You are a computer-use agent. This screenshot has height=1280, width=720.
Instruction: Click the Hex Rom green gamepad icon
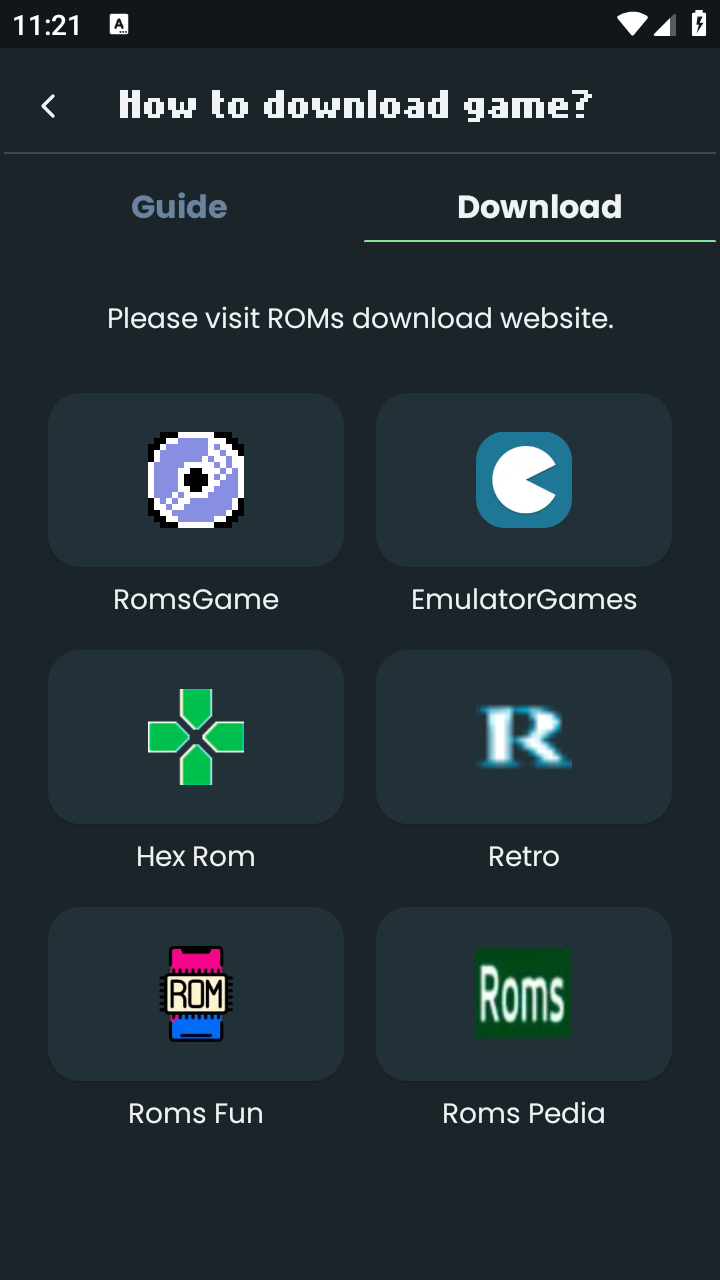click(x=196, y=737)
